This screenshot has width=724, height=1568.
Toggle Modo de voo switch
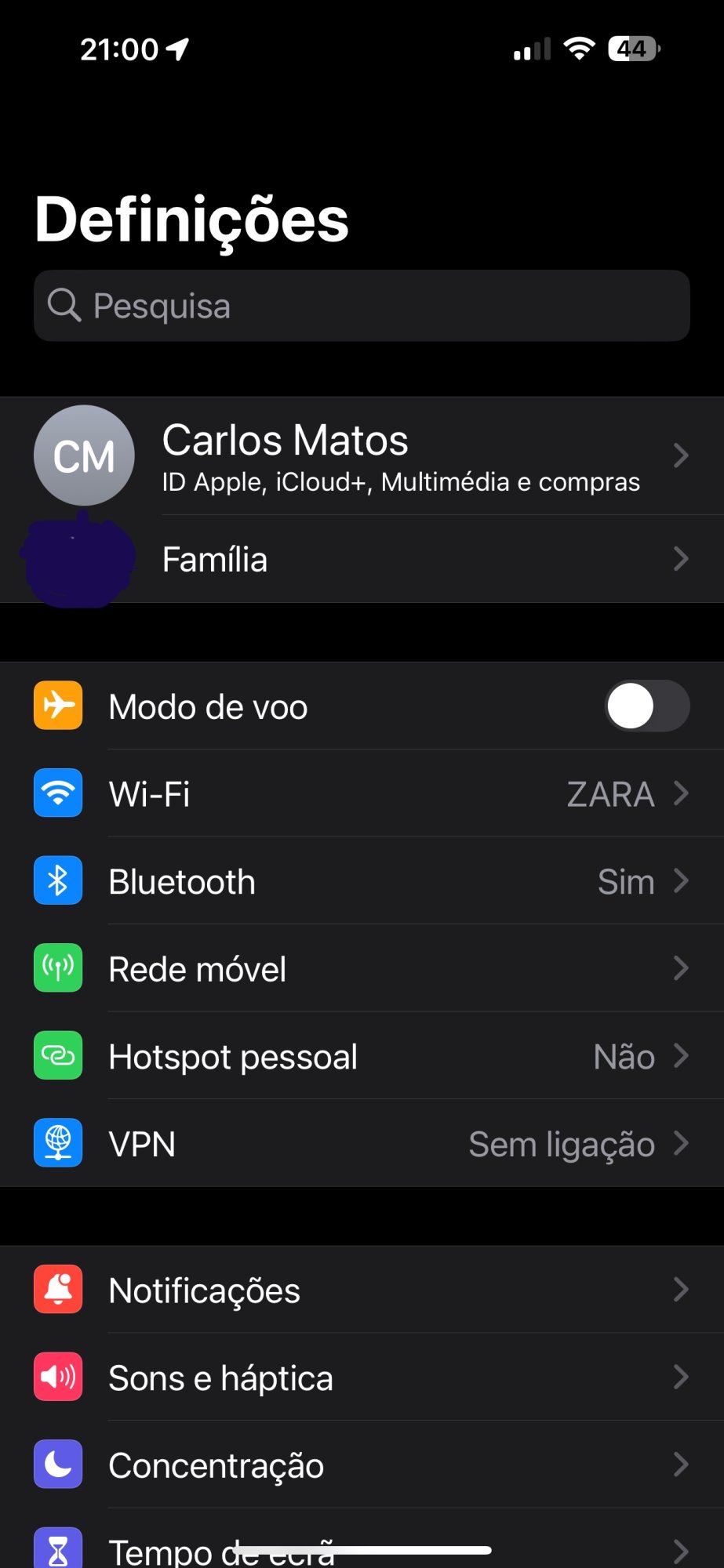(647, 706)
